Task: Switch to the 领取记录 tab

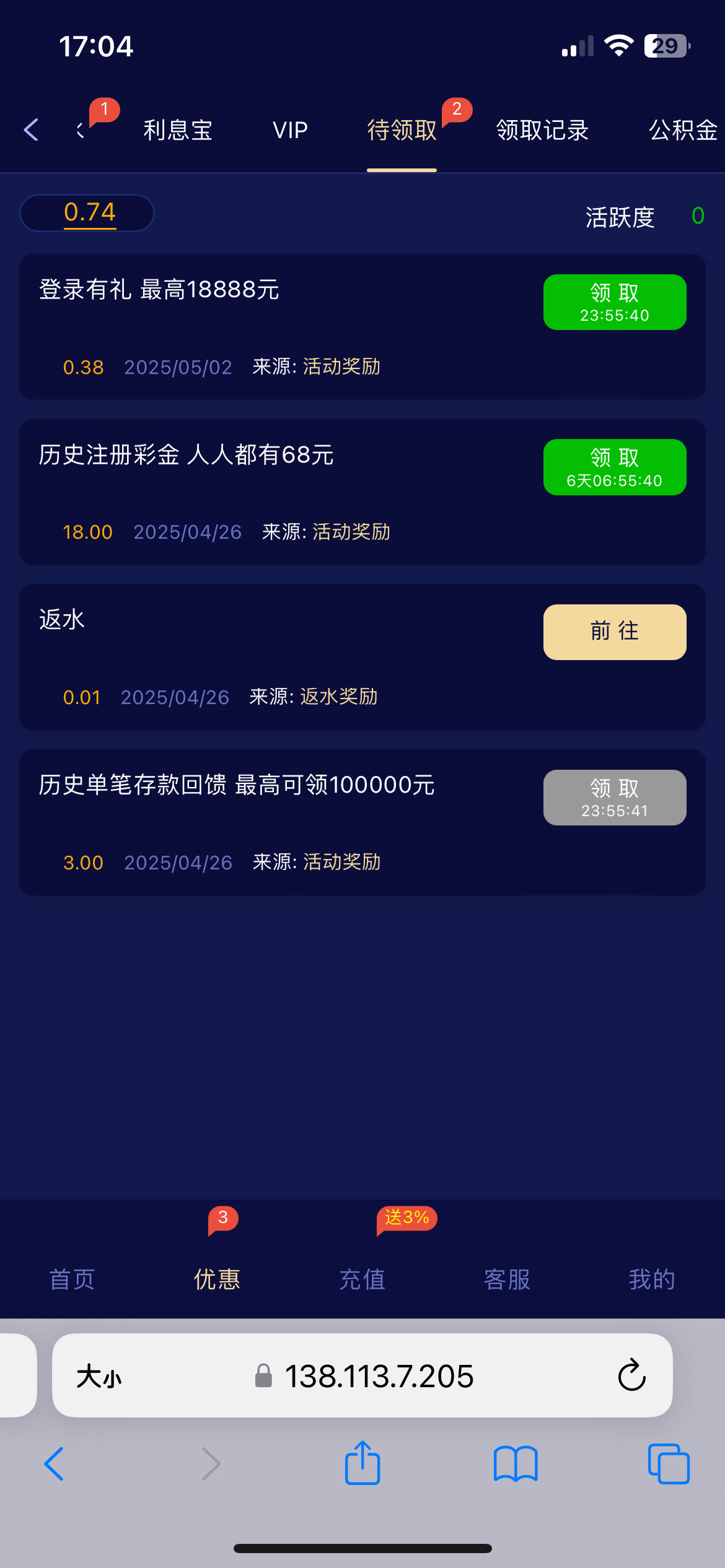Action: (x=542, y=130)
